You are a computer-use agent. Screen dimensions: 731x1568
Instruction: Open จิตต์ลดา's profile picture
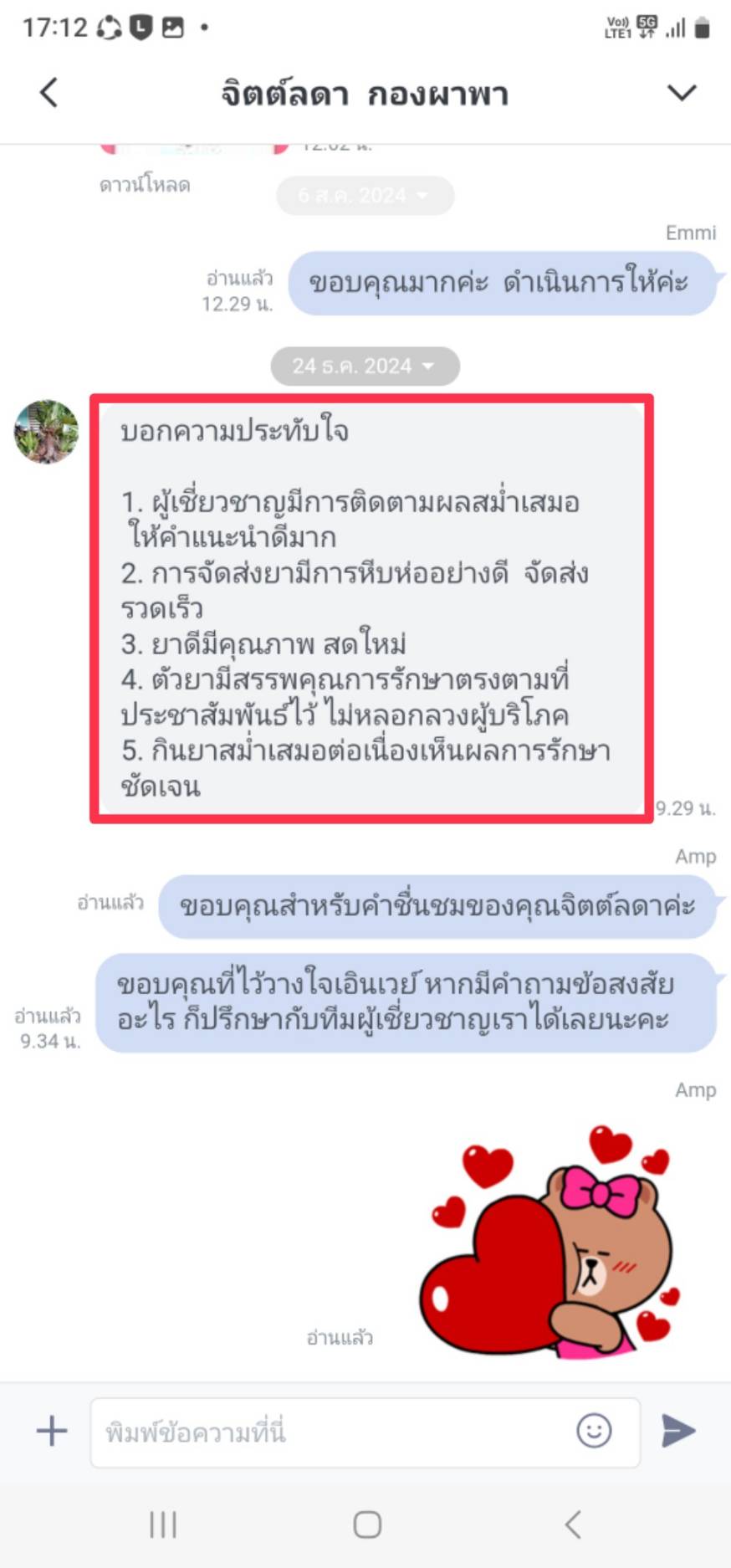[x=47, y=432]
